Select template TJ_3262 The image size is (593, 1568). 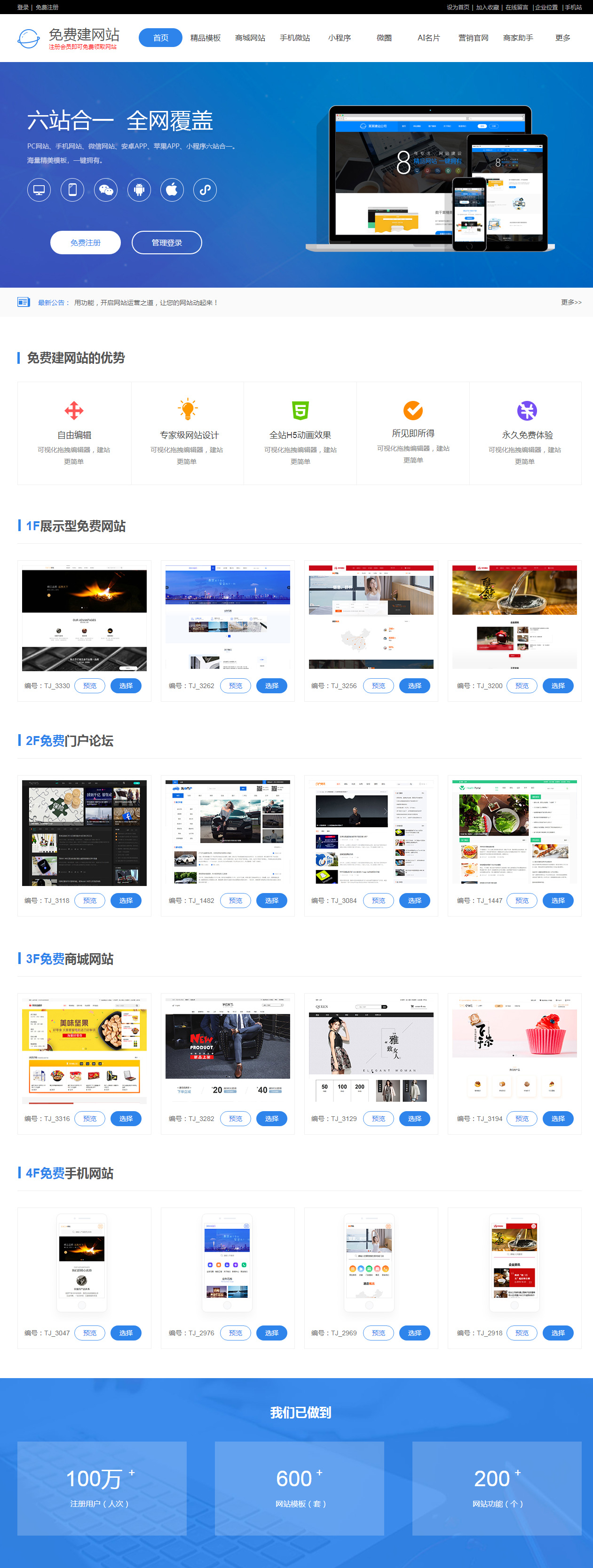(x=271, y=685)
